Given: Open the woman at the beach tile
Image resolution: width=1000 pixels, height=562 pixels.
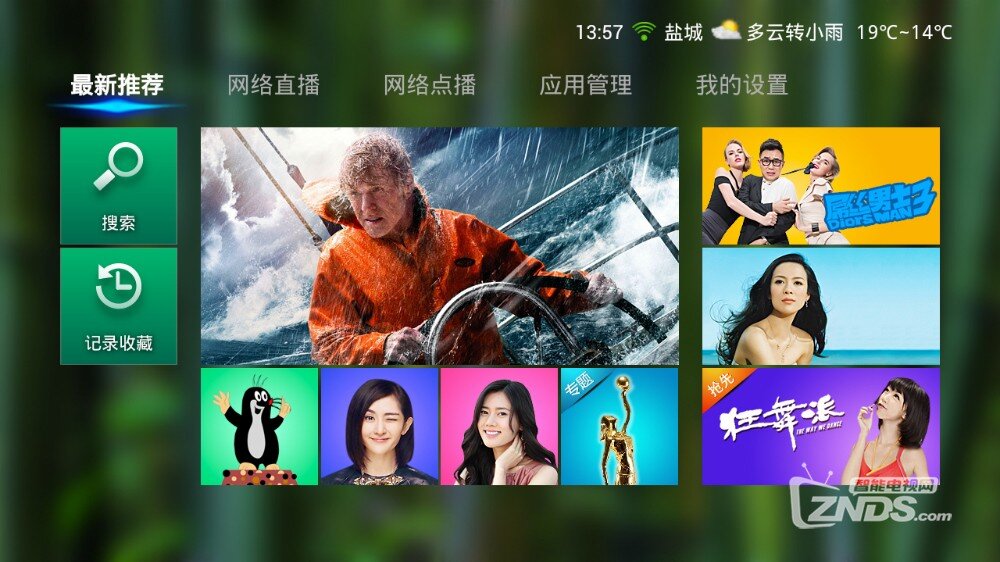Looking at the screenshot, I should pos(820,306).
